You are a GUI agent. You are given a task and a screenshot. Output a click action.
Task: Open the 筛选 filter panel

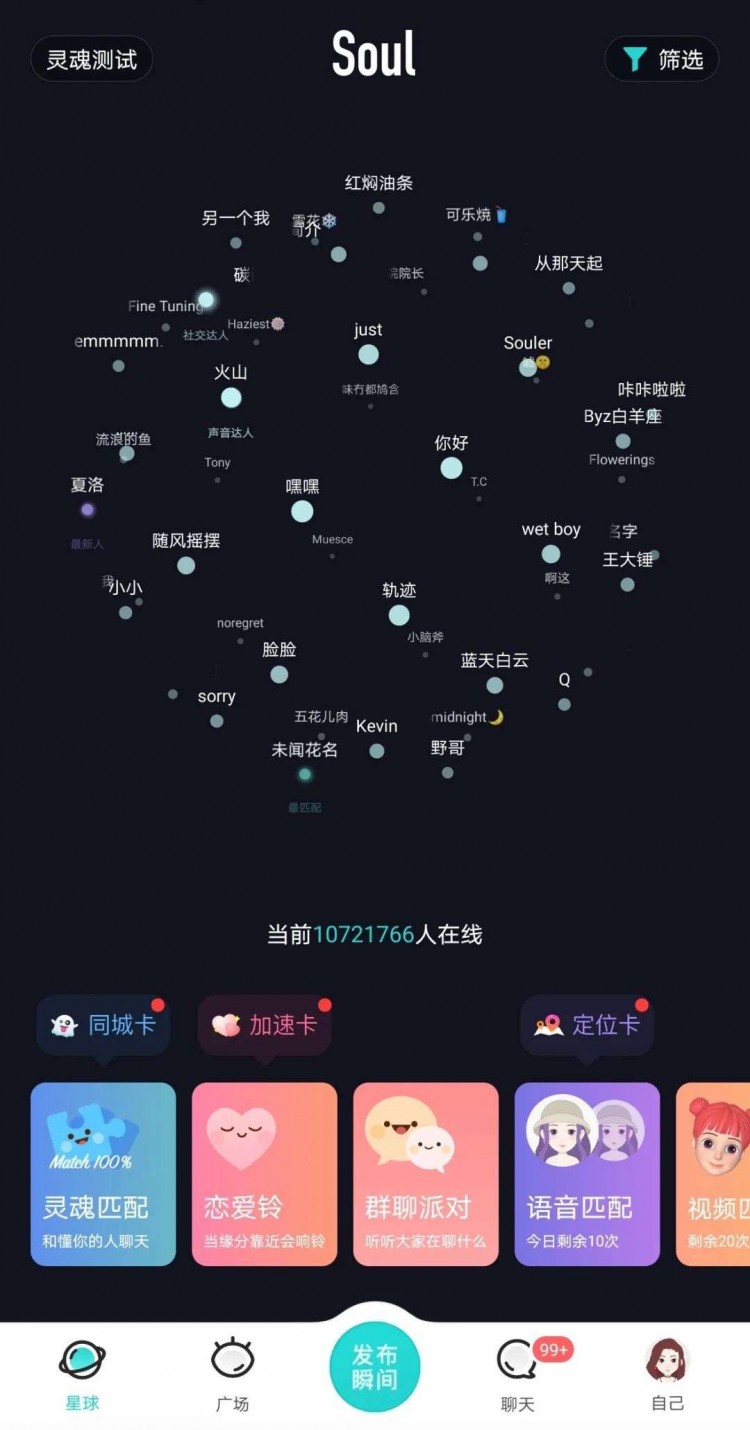(662, 59)
